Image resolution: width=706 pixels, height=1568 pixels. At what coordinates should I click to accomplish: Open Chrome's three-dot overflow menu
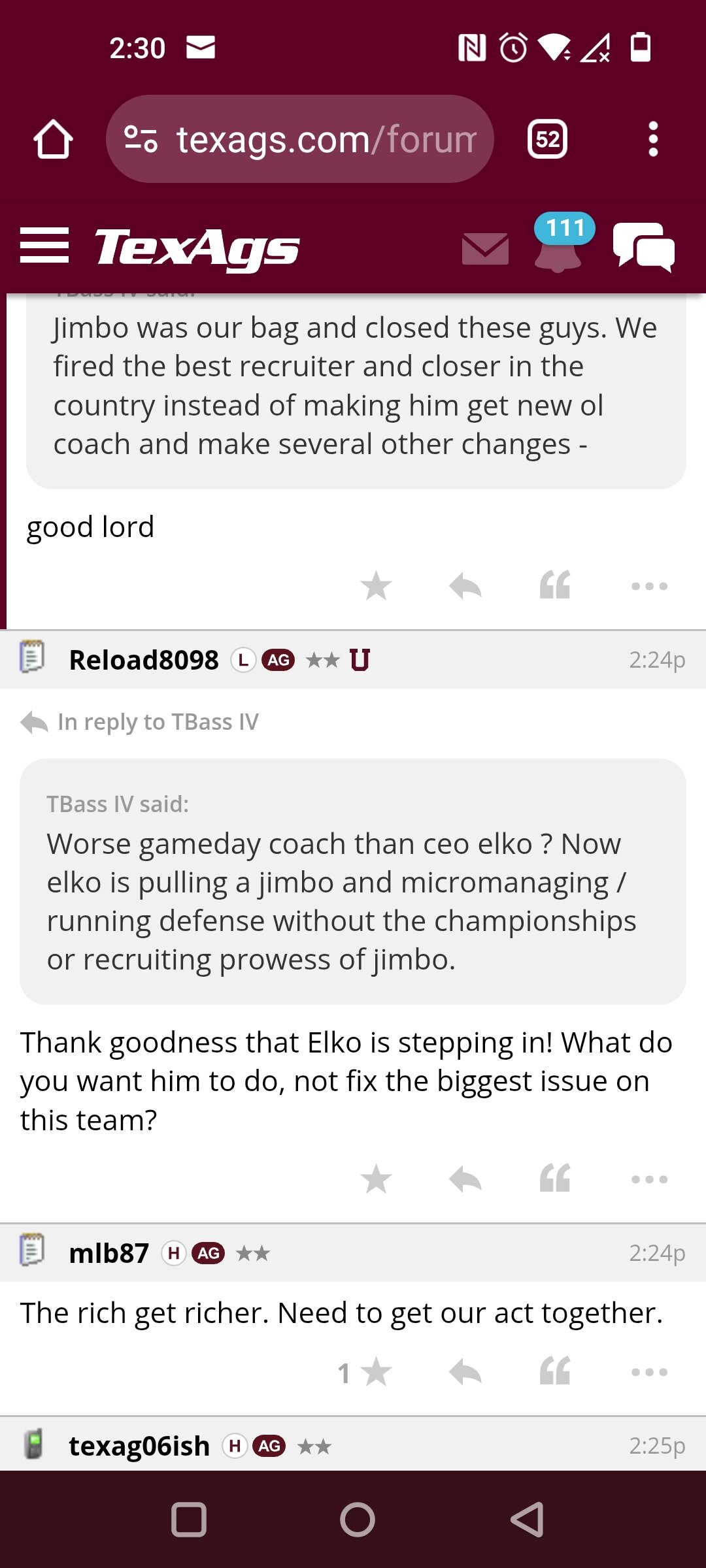(652, 139)
